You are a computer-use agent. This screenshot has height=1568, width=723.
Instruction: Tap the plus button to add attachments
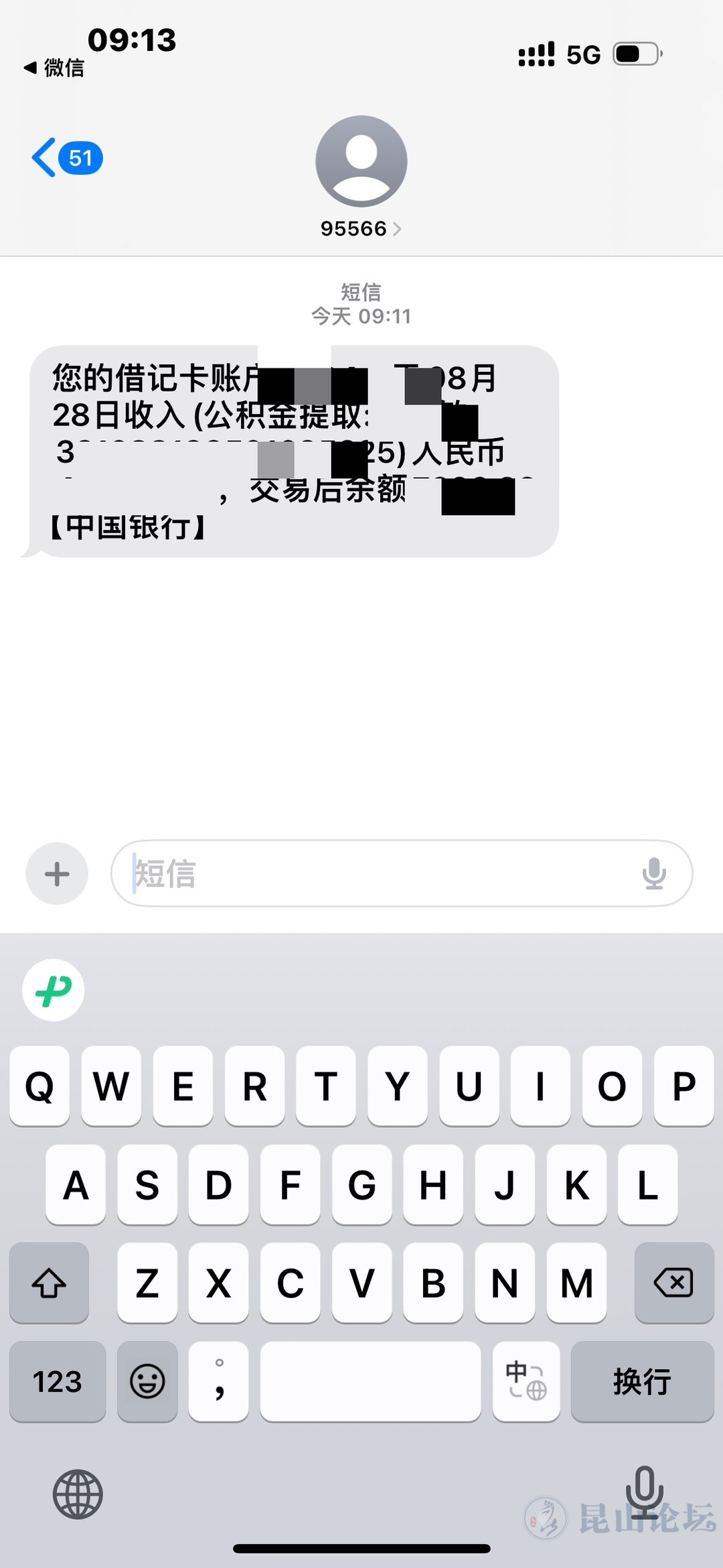57,873
